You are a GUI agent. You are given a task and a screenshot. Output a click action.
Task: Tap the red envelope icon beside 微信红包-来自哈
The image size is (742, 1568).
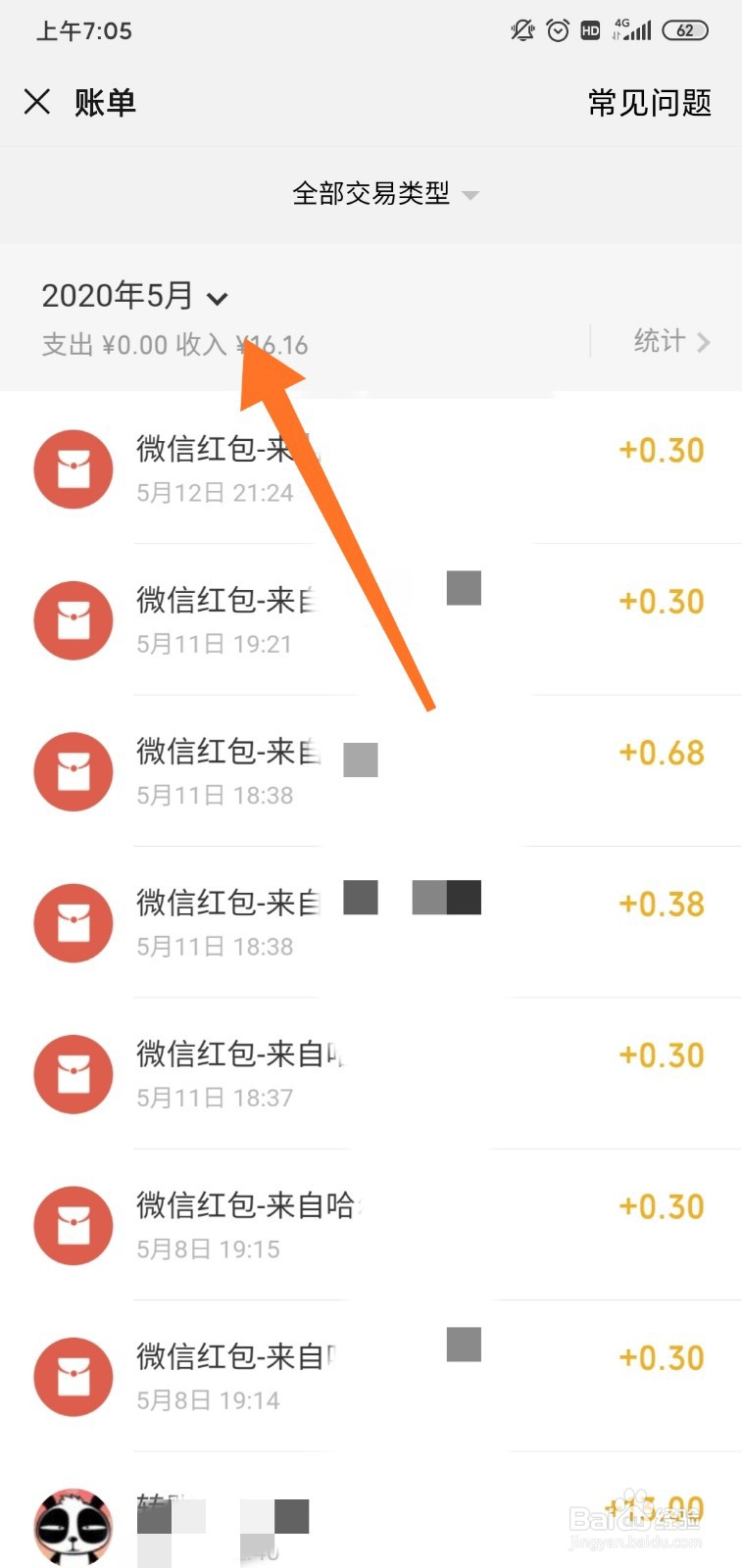(73, 1225)
